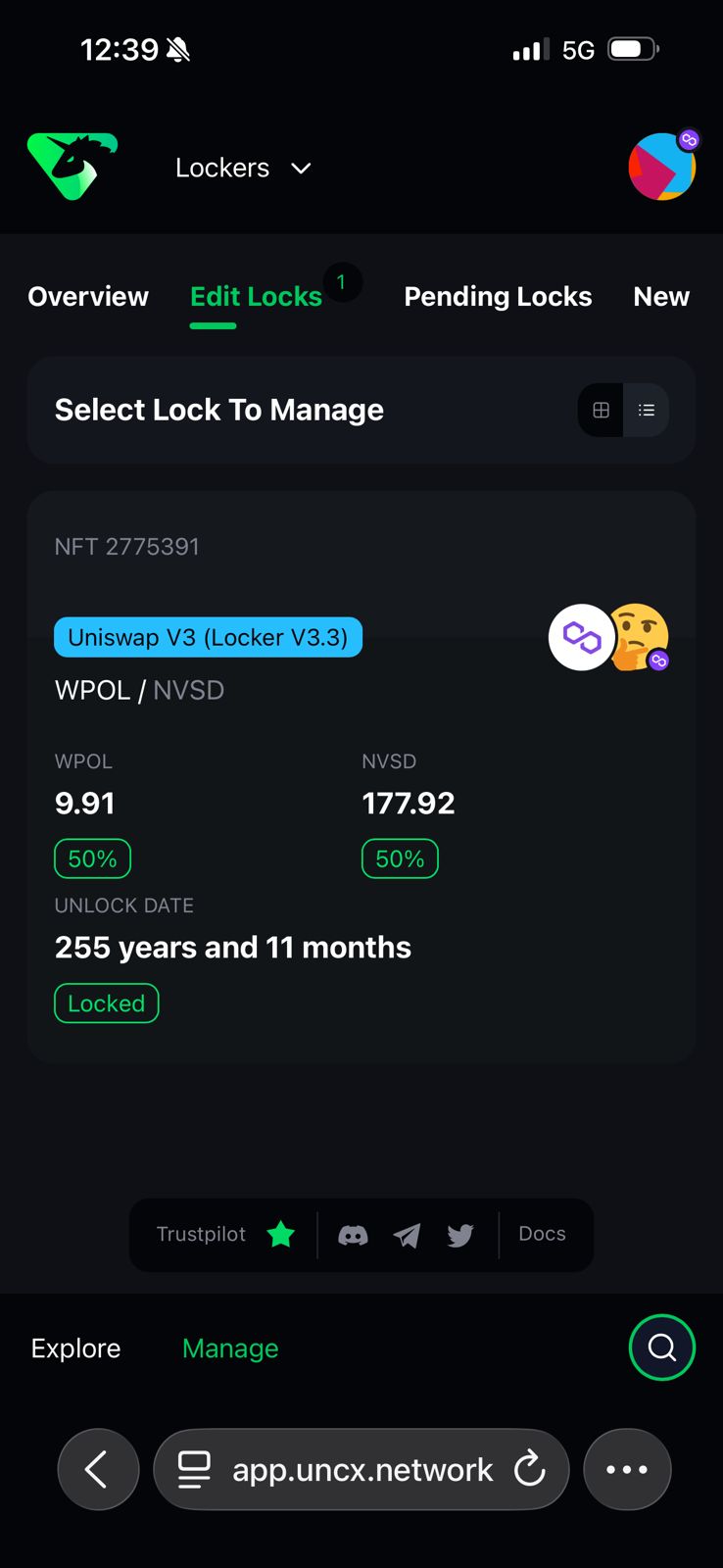Open the Telegram icon link
The image size is (723, 1568).
407,1236
